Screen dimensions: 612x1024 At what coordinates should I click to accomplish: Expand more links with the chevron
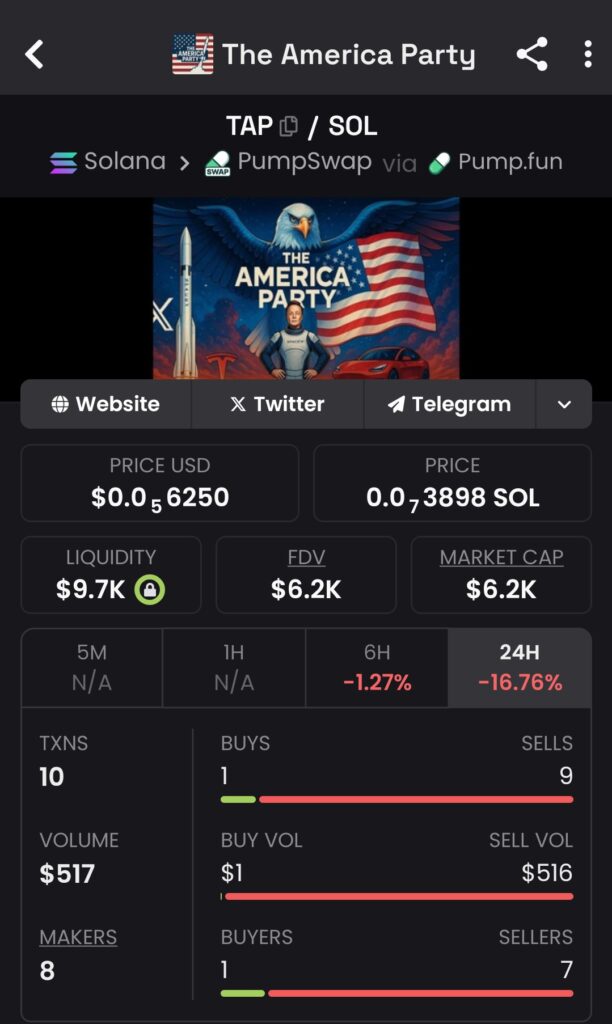564,404
